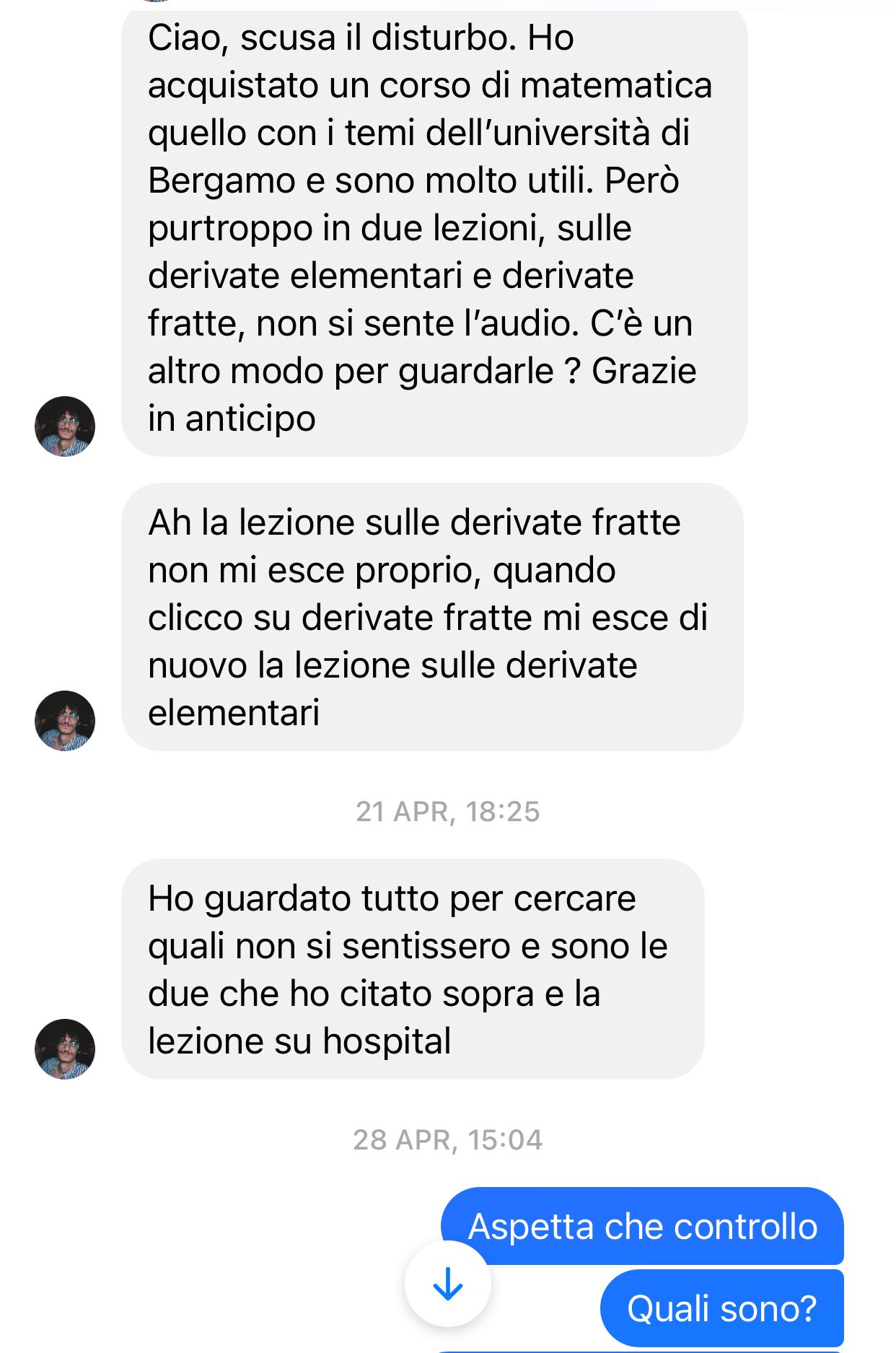Viewport: 896px width, 1353px height.
Task: Jump to latest messages with down arrow
Action: tap(447, 1284)
